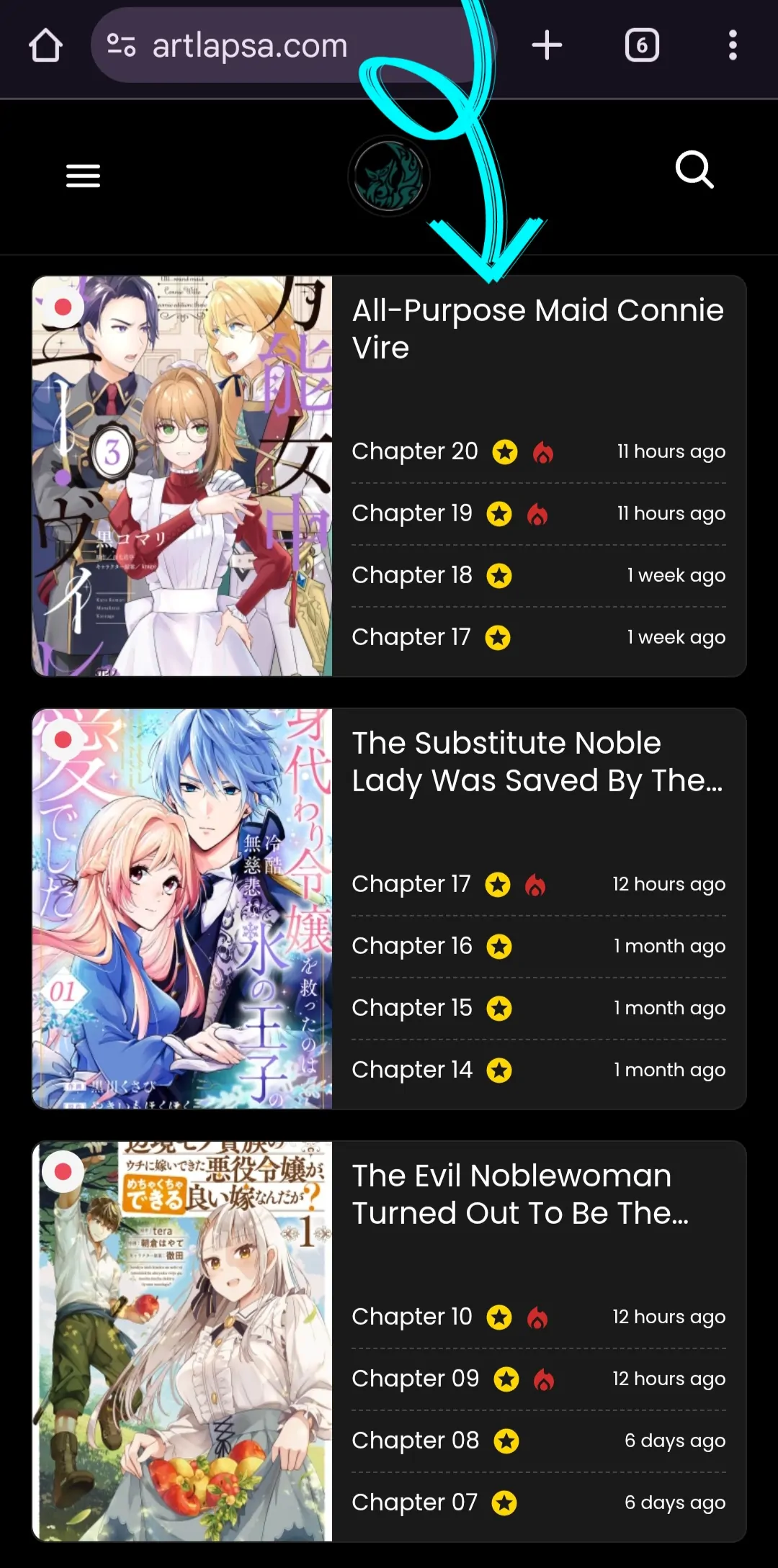Open the tab switcher showing 6

[642, 45]
